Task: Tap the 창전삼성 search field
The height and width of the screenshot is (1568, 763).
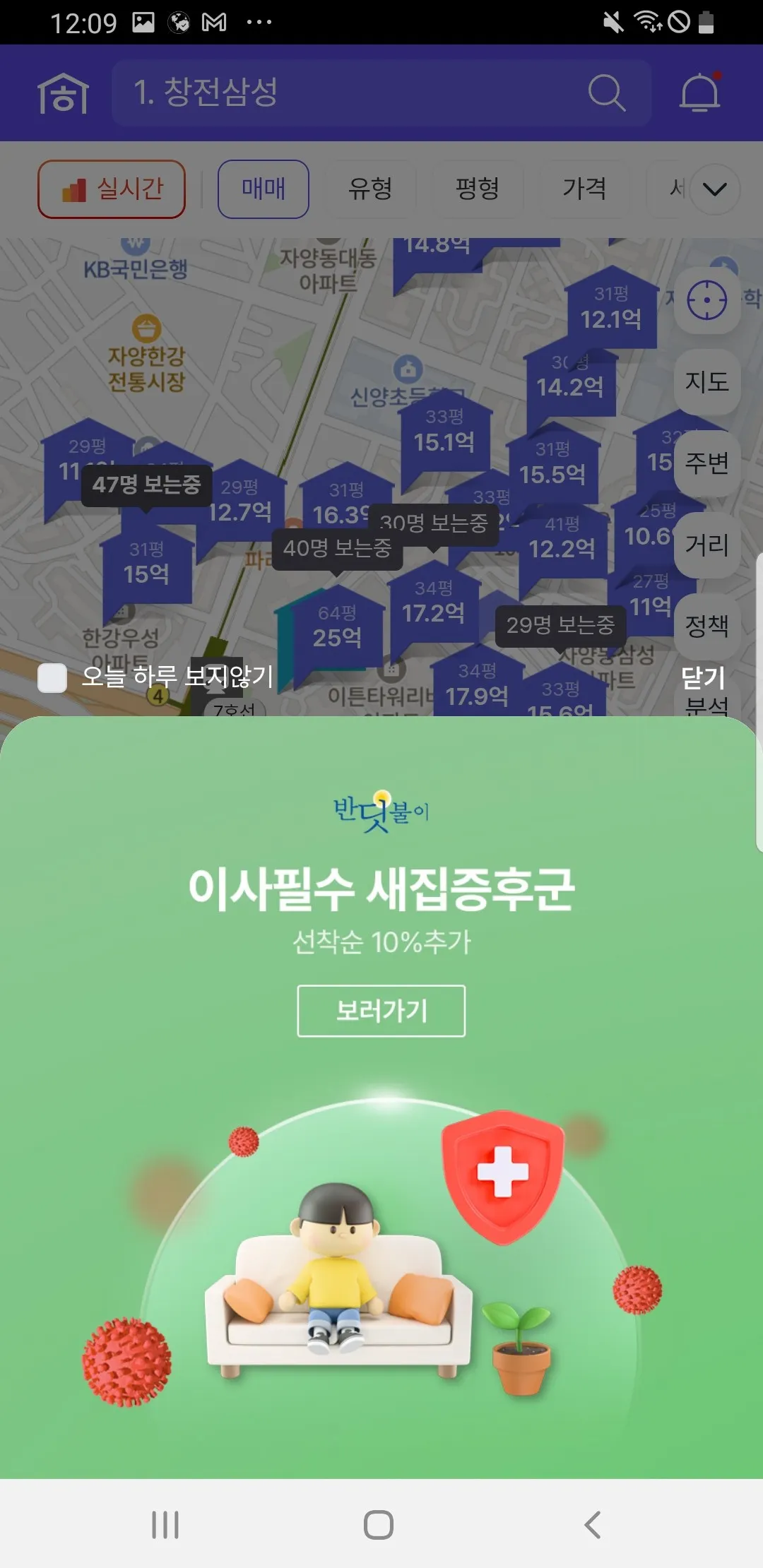Action: pyautogui.click(x=353, y=93)
